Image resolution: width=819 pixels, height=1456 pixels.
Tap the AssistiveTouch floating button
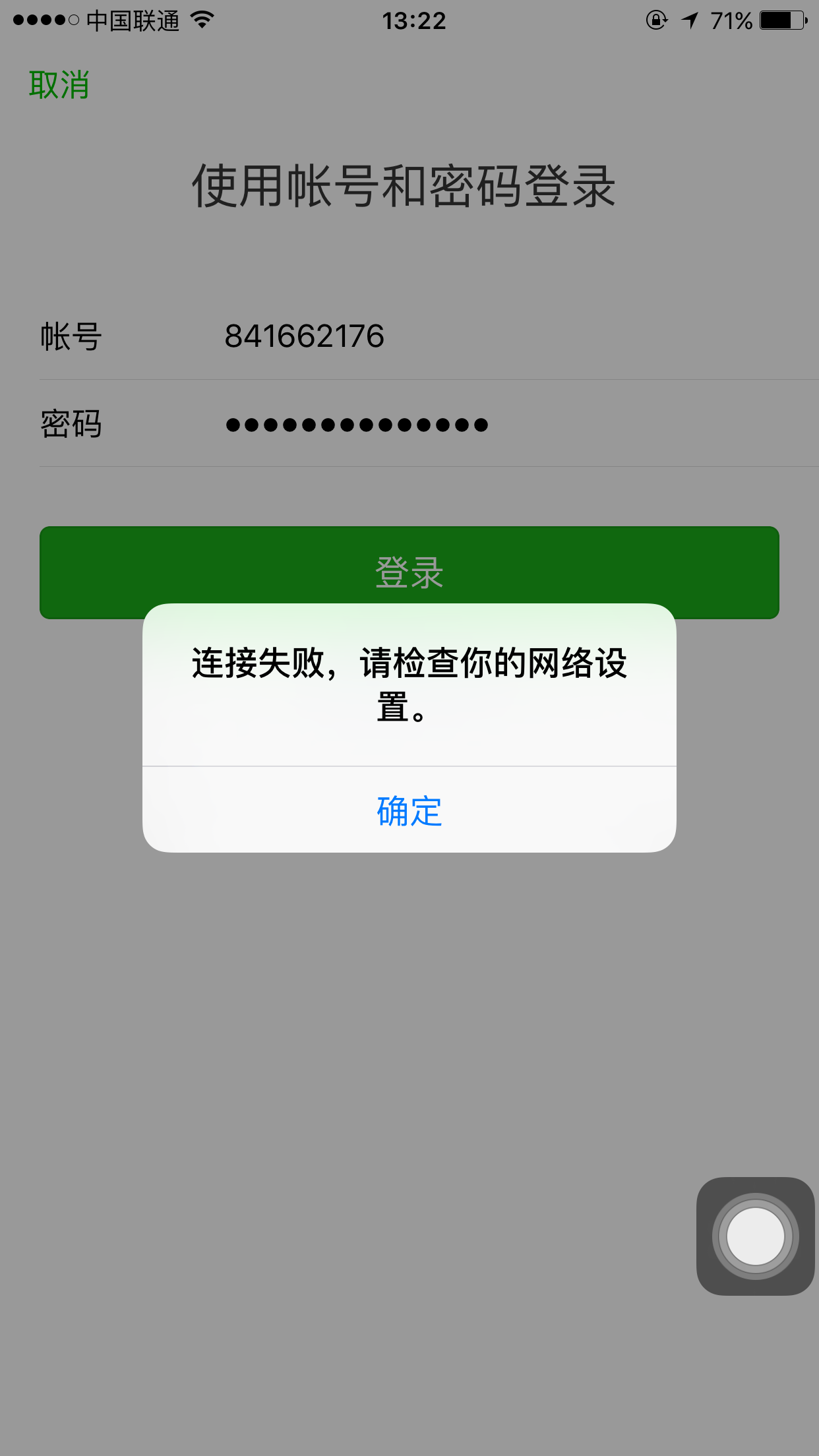pyautogui.click(x=756, y=1236)
